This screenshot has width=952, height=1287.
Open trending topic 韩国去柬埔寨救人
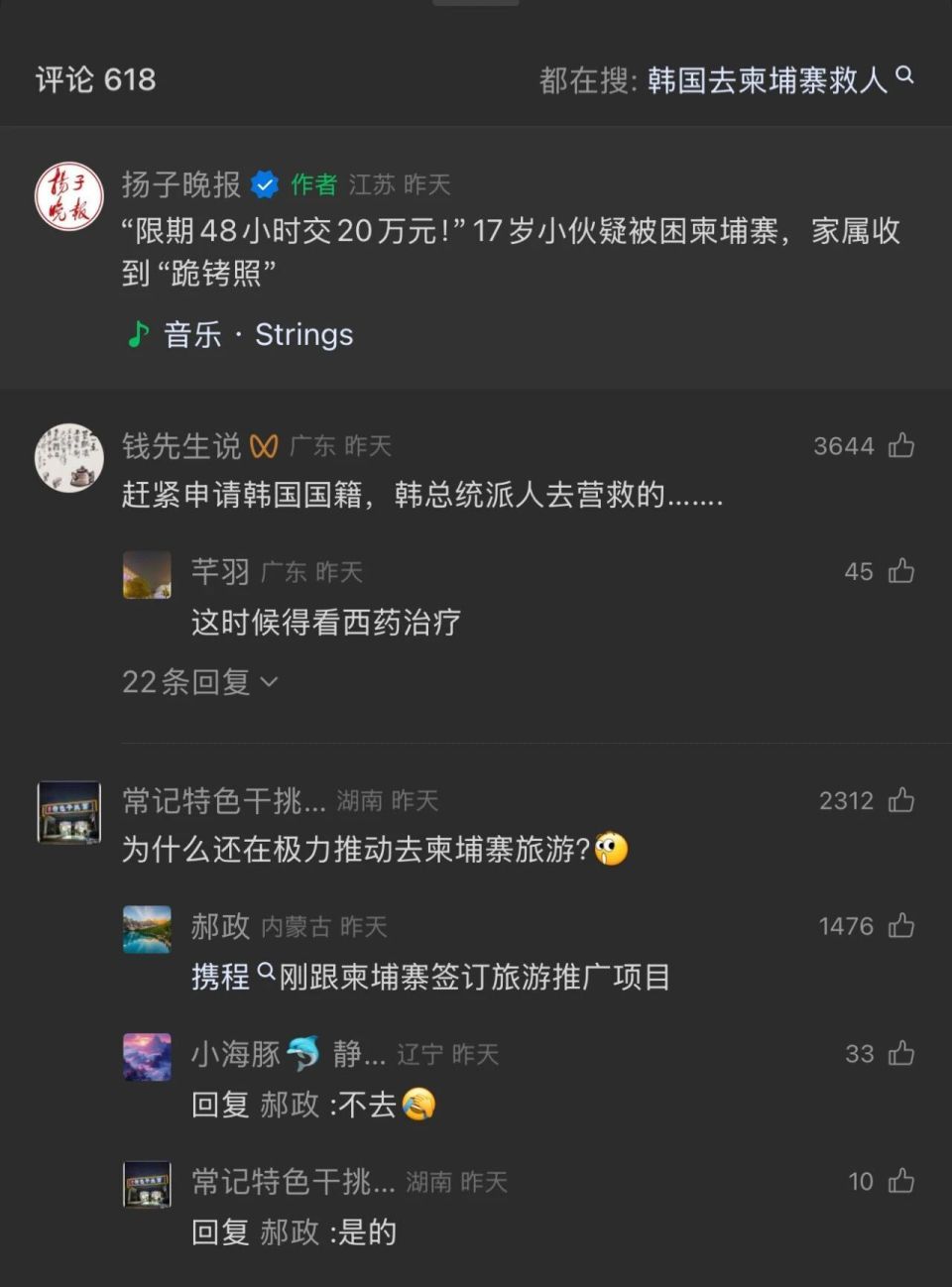[x=764, y=77]
